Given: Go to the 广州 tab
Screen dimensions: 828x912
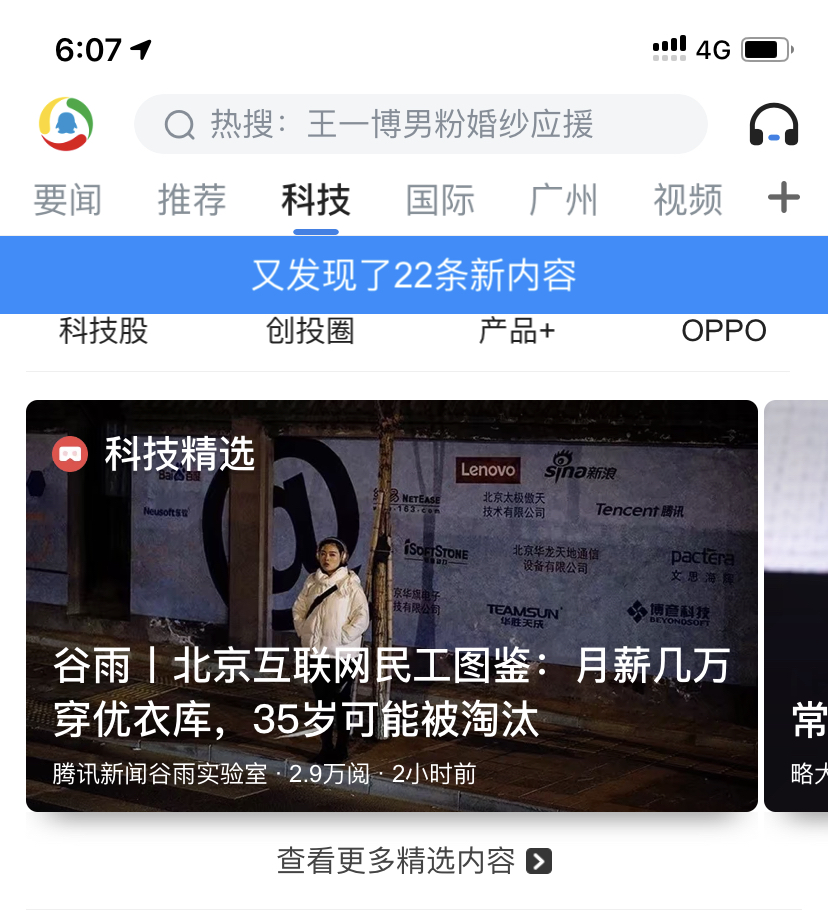Looking at the screenshot, I should click(564, 200).
